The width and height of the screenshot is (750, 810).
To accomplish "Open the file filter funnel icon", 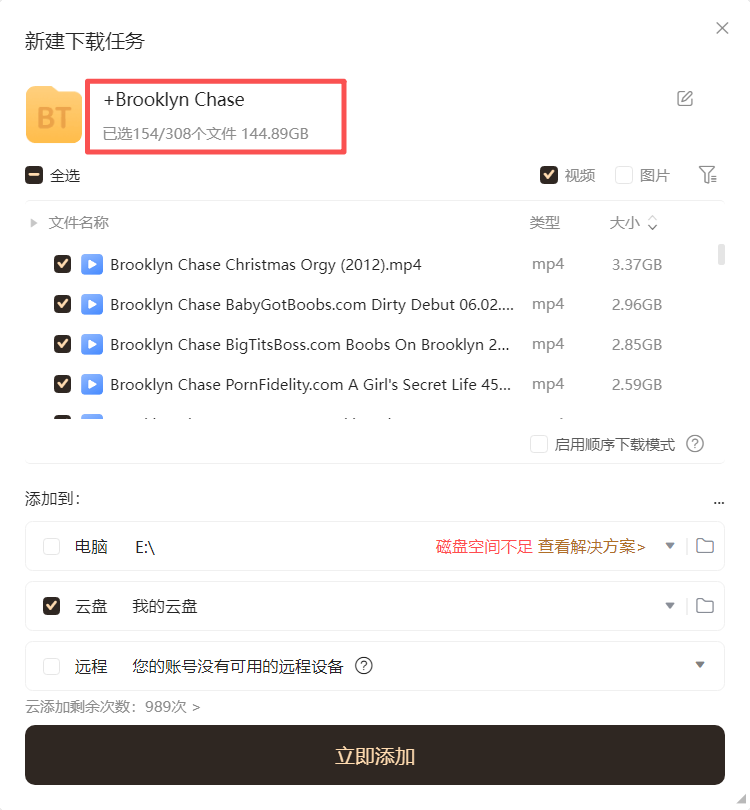I will [x=708, y=175].
